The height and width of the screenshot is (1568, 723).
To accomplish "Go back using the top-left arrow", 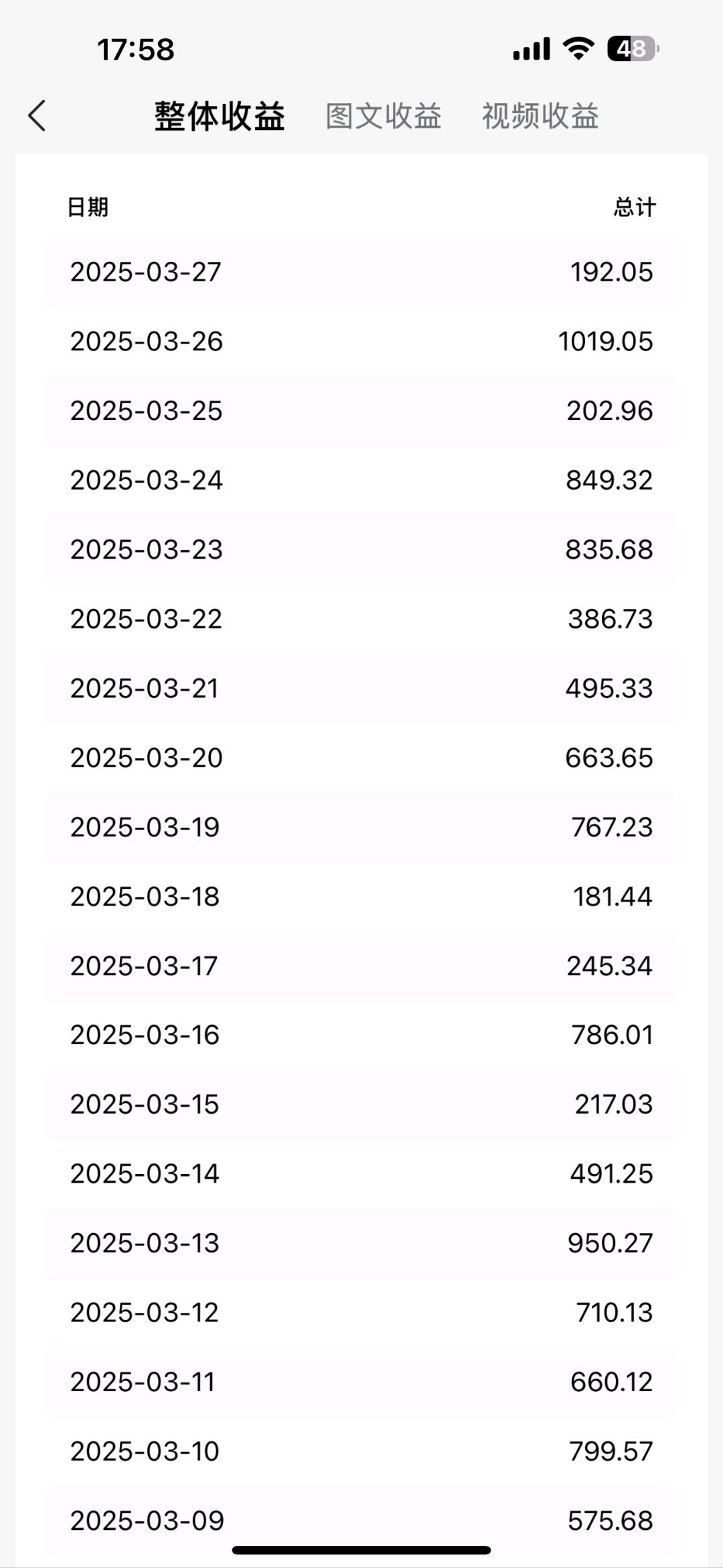I will [x=37, y=116].
